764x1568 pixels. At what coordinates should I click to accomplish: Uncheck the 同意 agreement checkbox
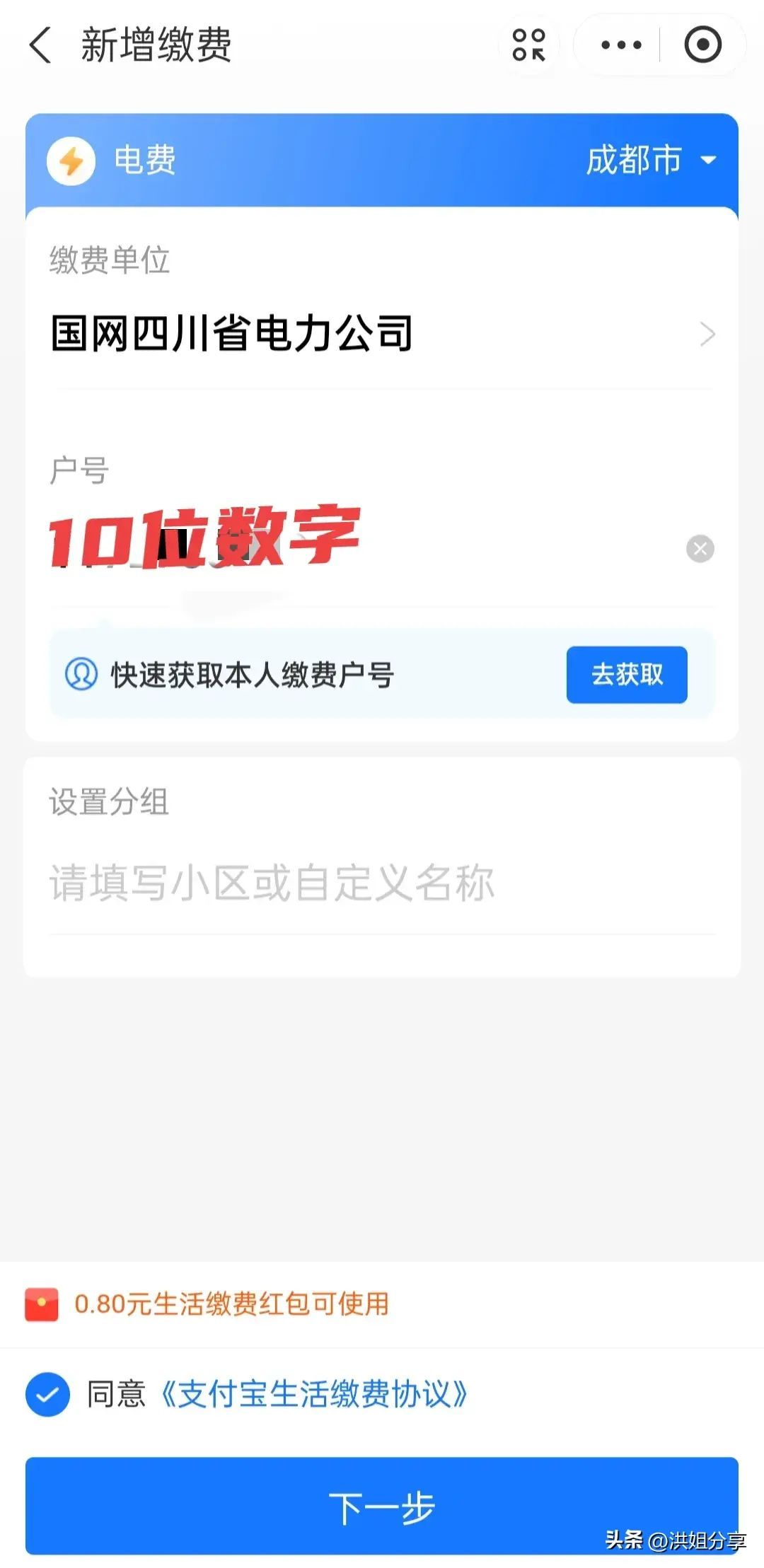click(47, 1394)
